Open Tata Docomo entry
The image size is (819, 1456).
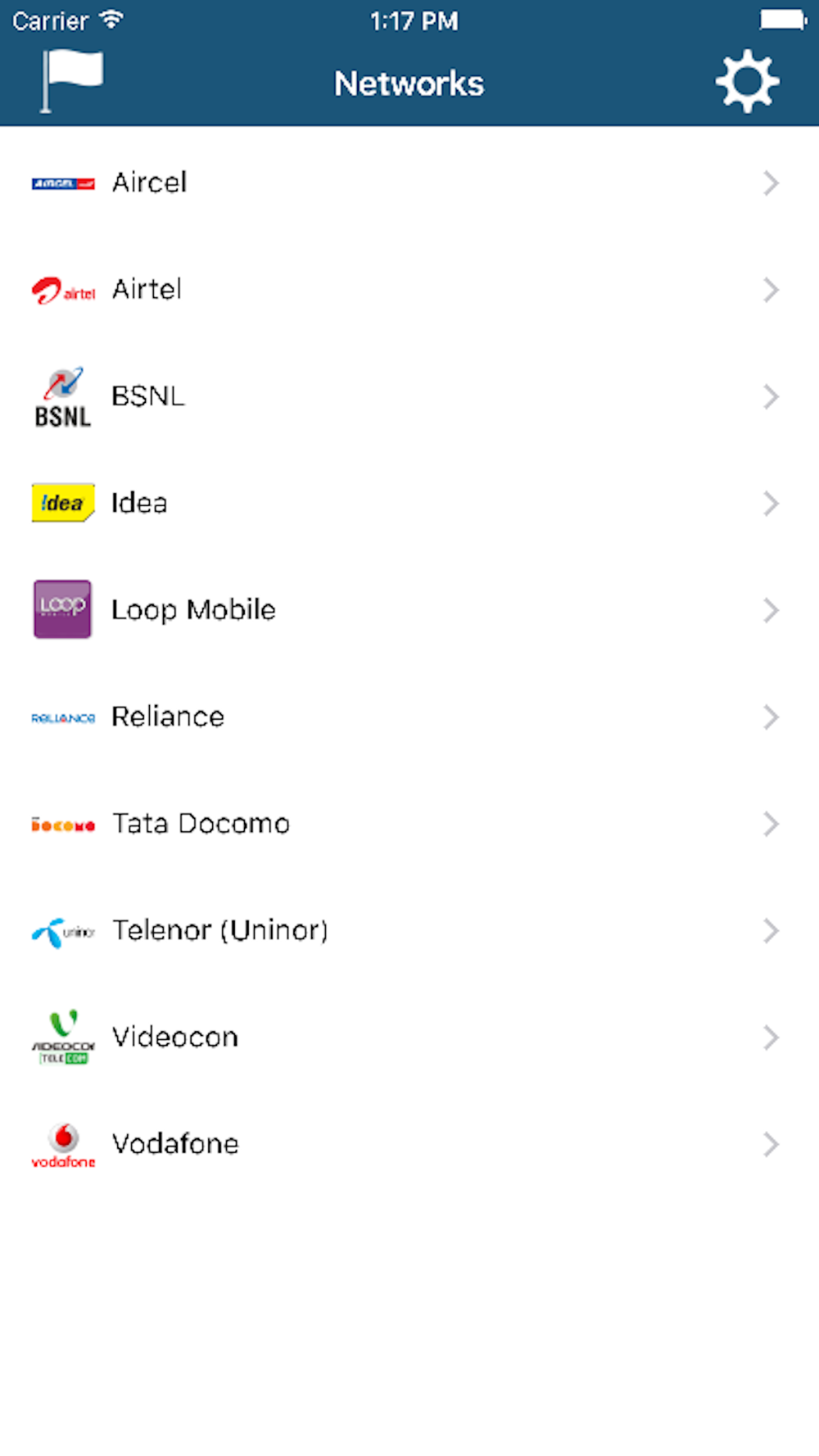pyautogui.click(x=409, y=824)
